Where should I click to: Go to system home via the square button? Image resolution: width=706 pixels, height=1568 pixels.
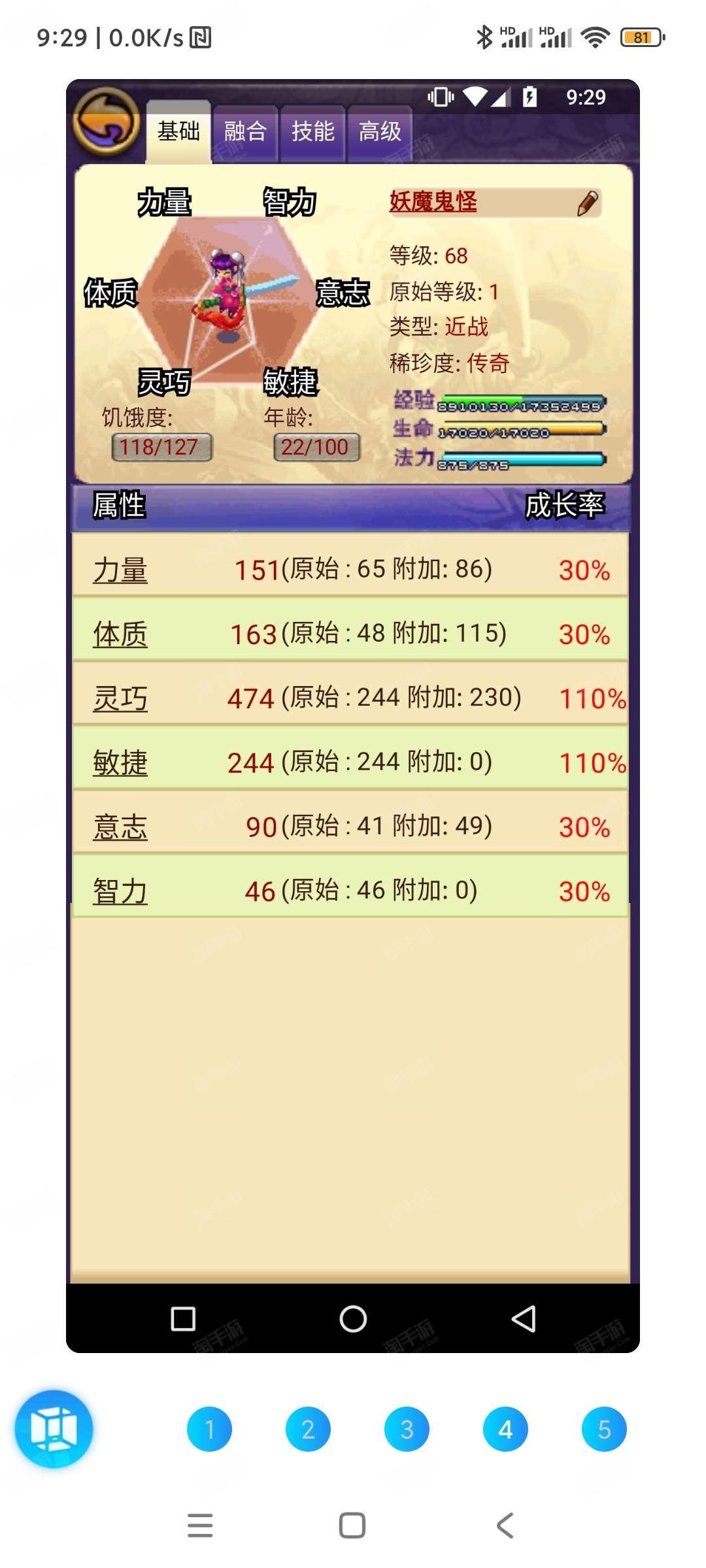pos(352,1526)
